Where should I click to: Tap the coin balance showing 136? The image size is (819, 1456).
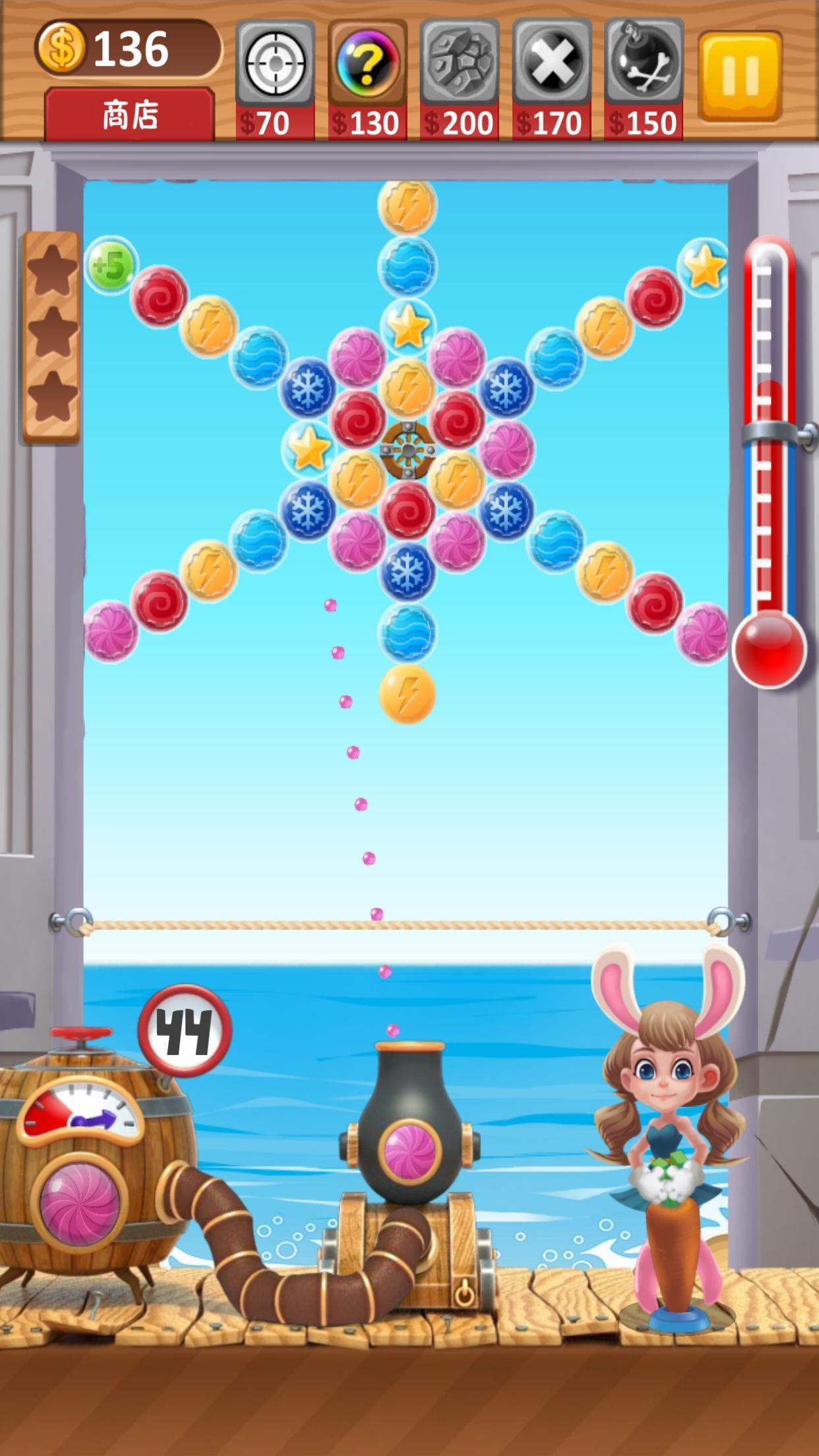click(129, 49)
